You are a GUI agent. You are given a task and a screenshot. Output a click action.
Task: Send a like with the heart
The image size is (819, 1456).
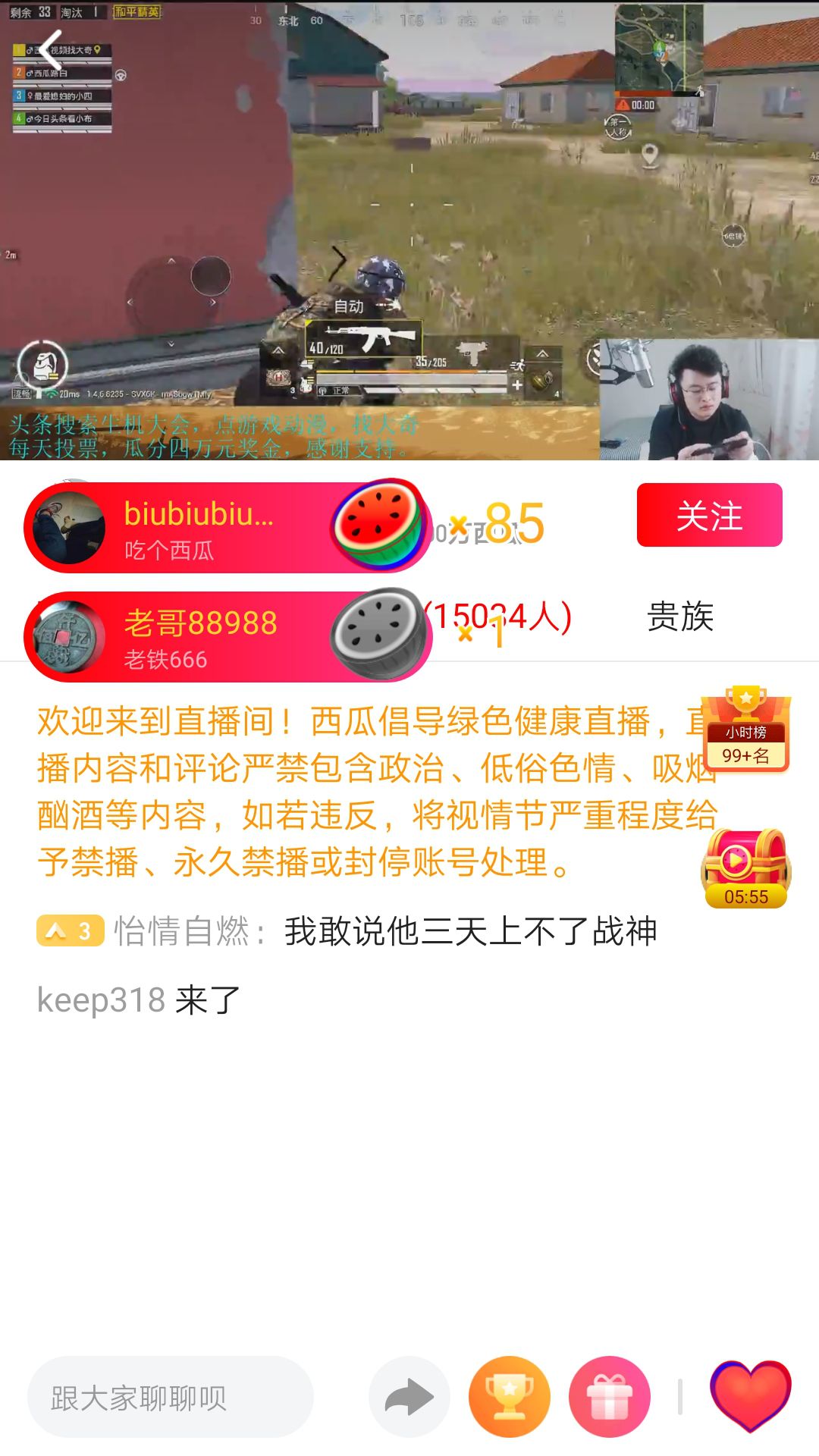750,1395
